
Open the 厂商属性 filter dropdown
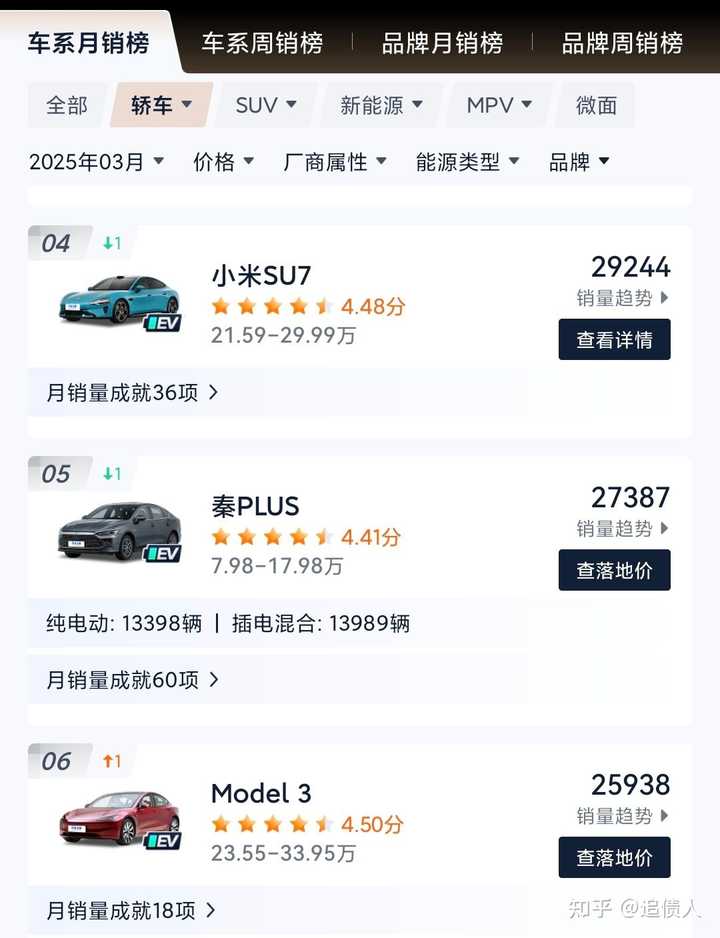334,162
